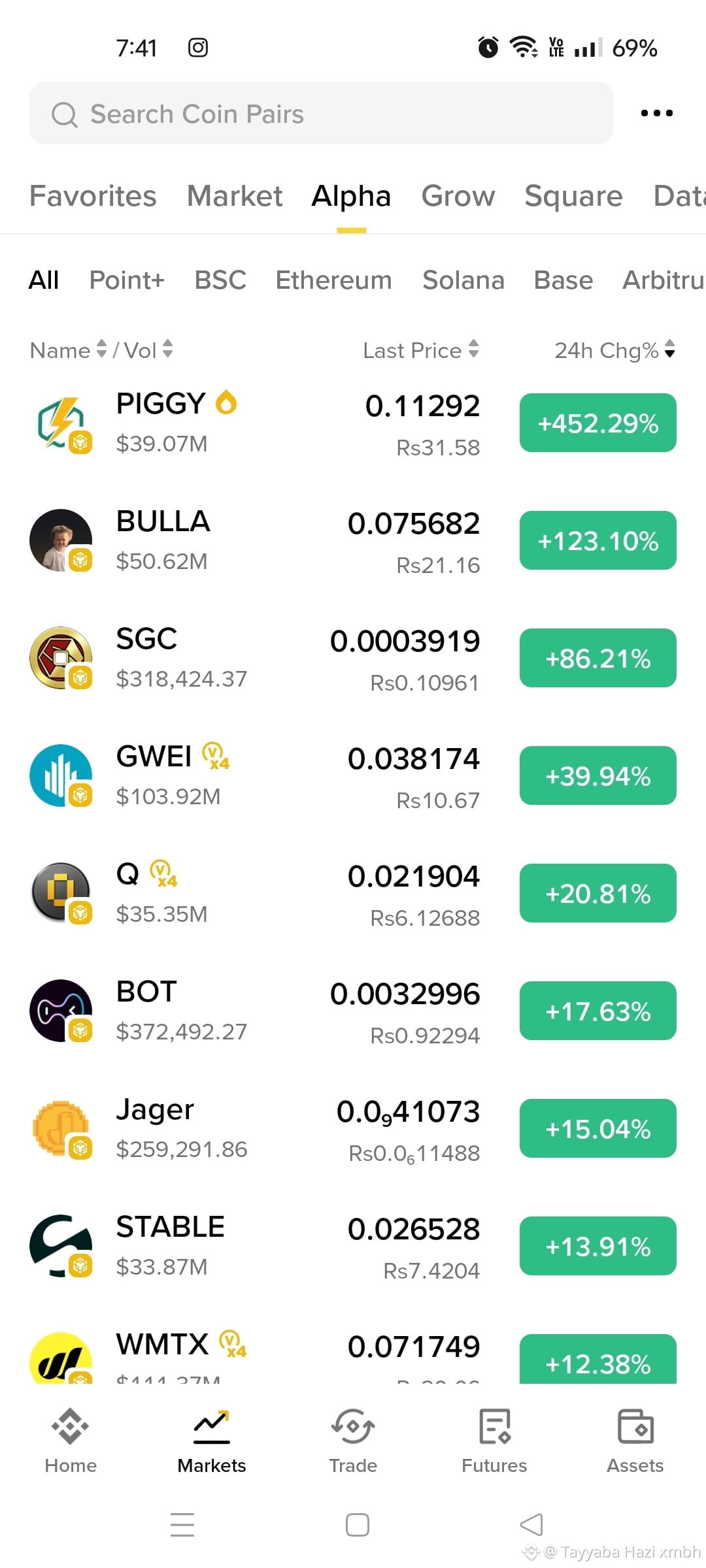Switch to the Favorites tab
The height and width of the screenshot is (1568, 706).
tap(93, 196)
